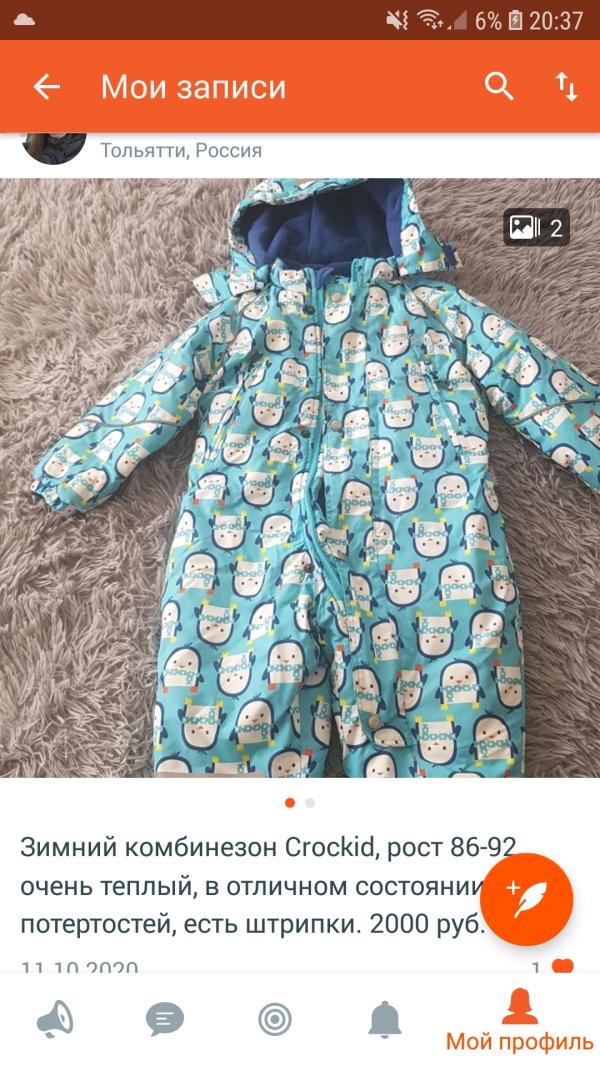Open the messages chat tab
This screenshot has height=1066, width=600.
(x=165, y=1020)
